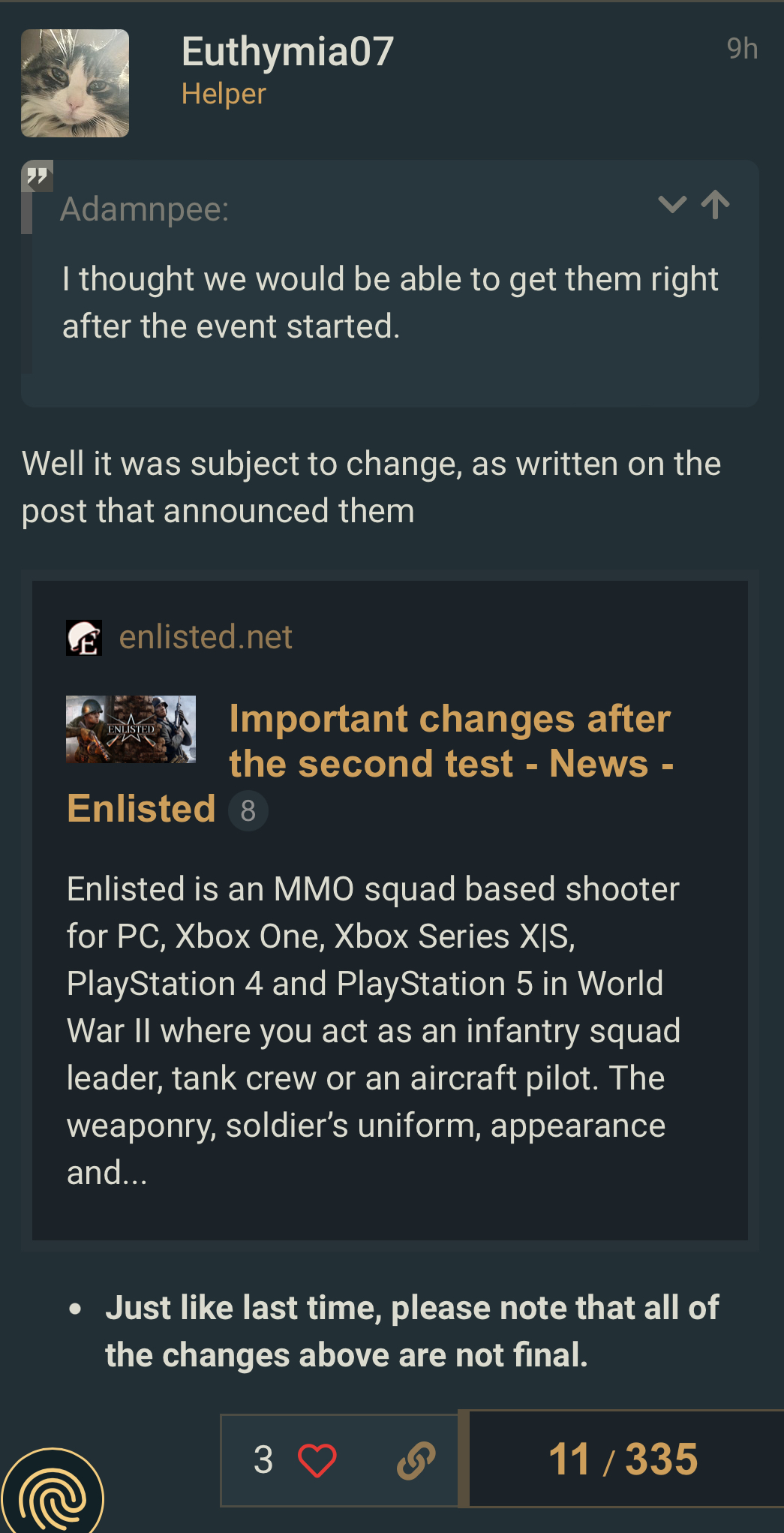Image resolution: width=784 pixels, height=1533 pixels.
Task: Open the enlisted.net source link
Action: 206,637
